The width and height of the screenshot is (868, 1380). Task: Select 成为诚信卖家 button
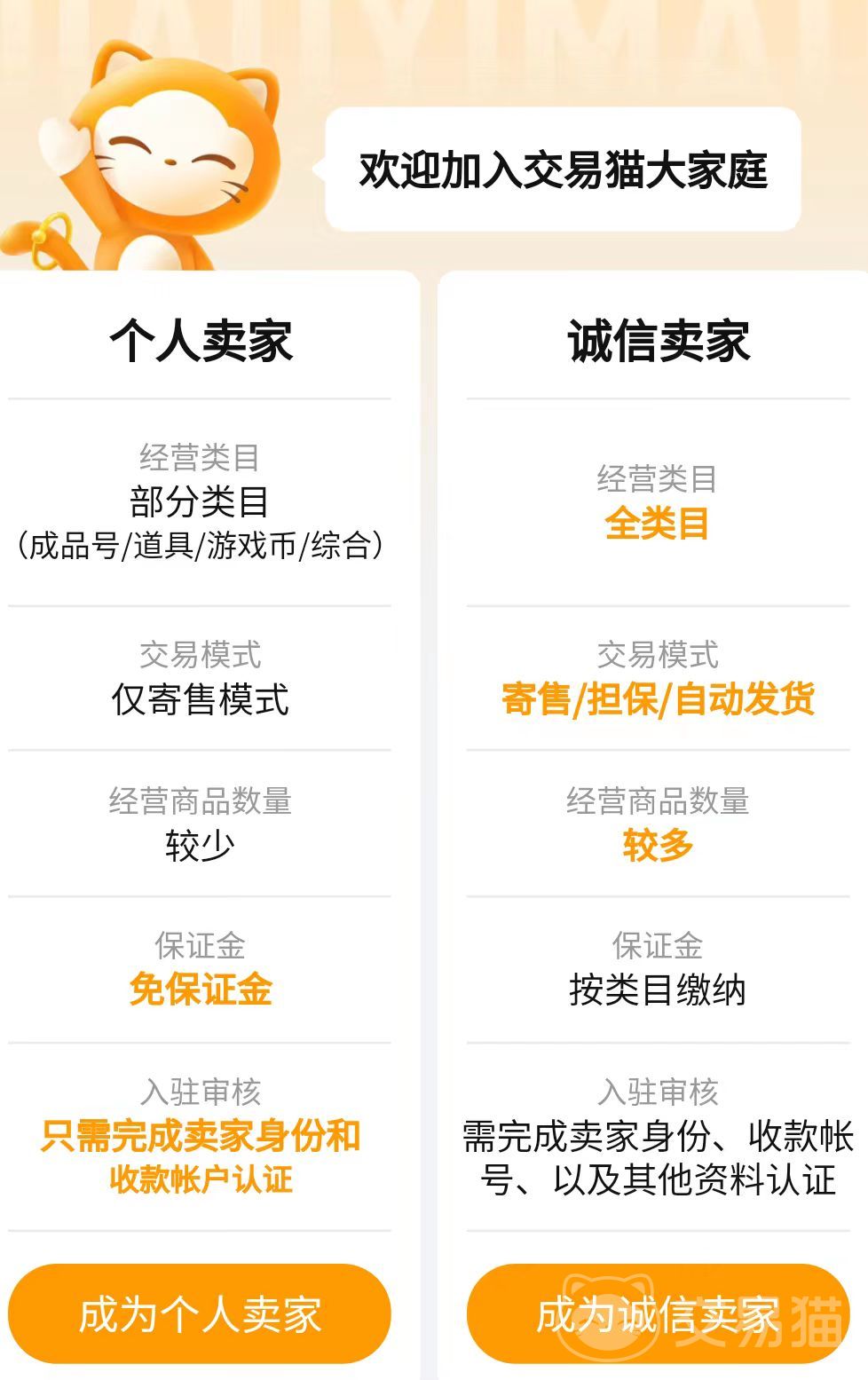tap(657, 1313)
